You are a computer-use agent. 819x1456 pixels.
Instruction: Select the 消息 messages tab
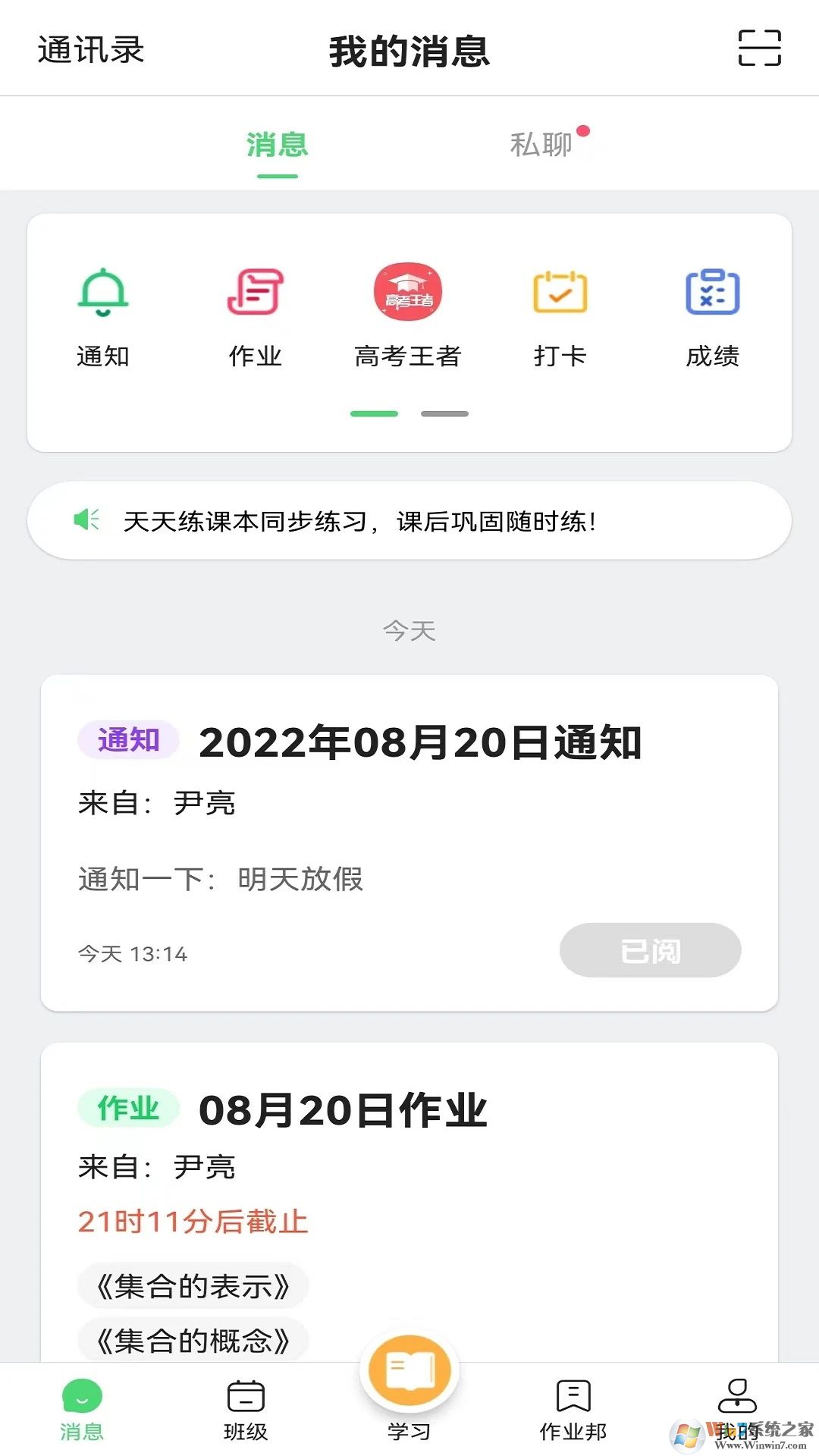pos(275,145)
